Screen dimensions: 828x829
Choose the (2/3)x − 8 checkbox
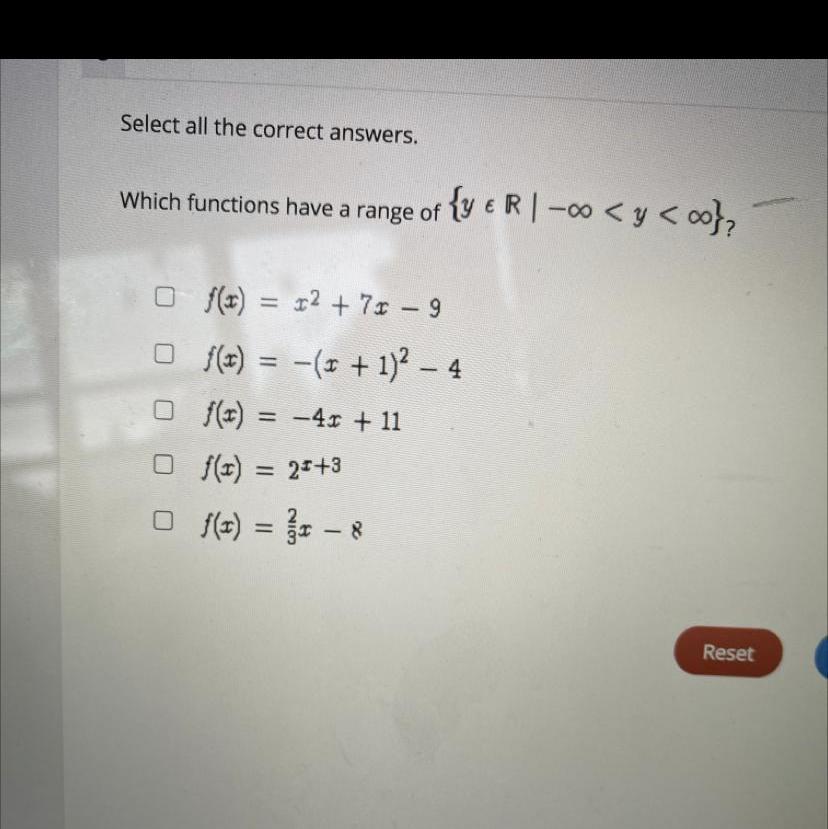163,520
